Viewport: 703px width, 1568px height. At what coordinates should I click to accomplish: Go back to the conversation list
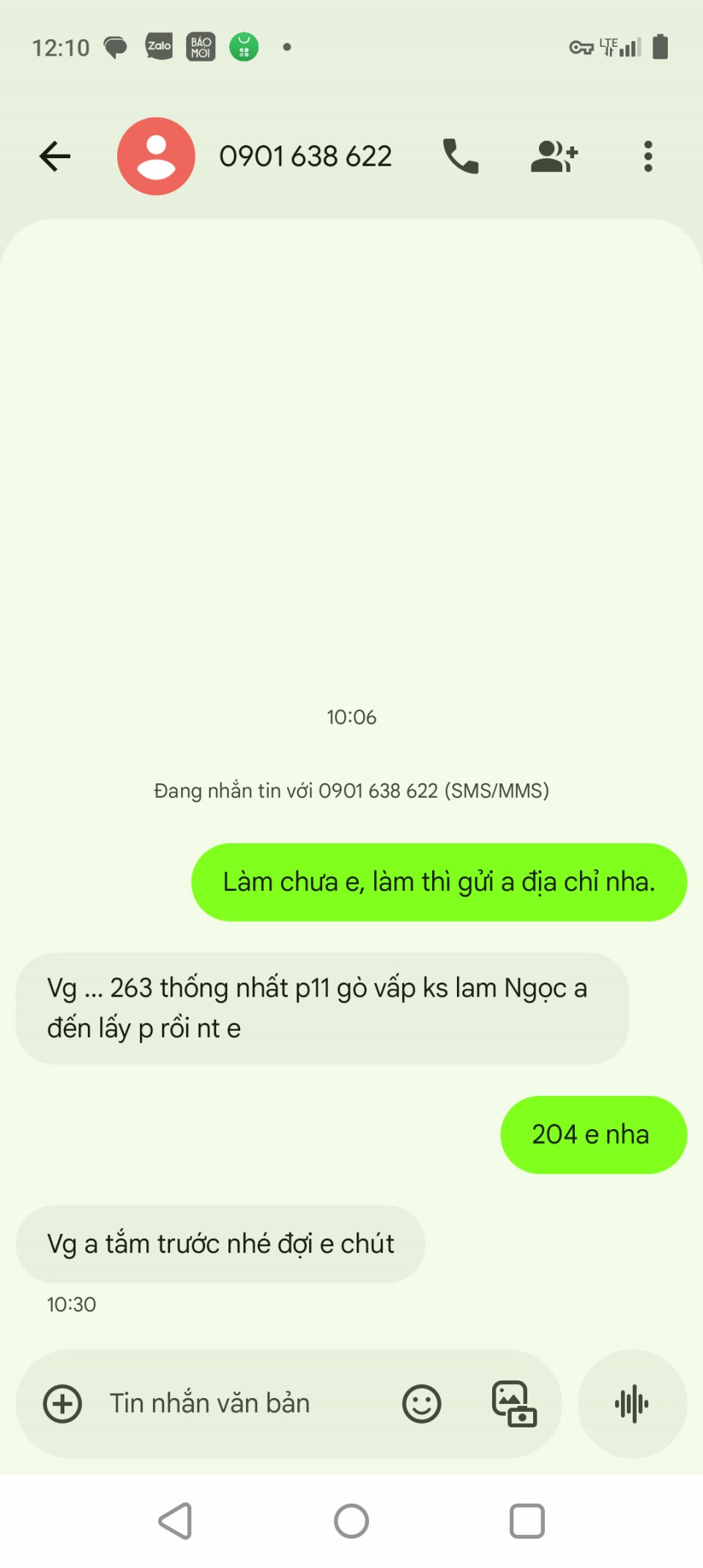55,156
